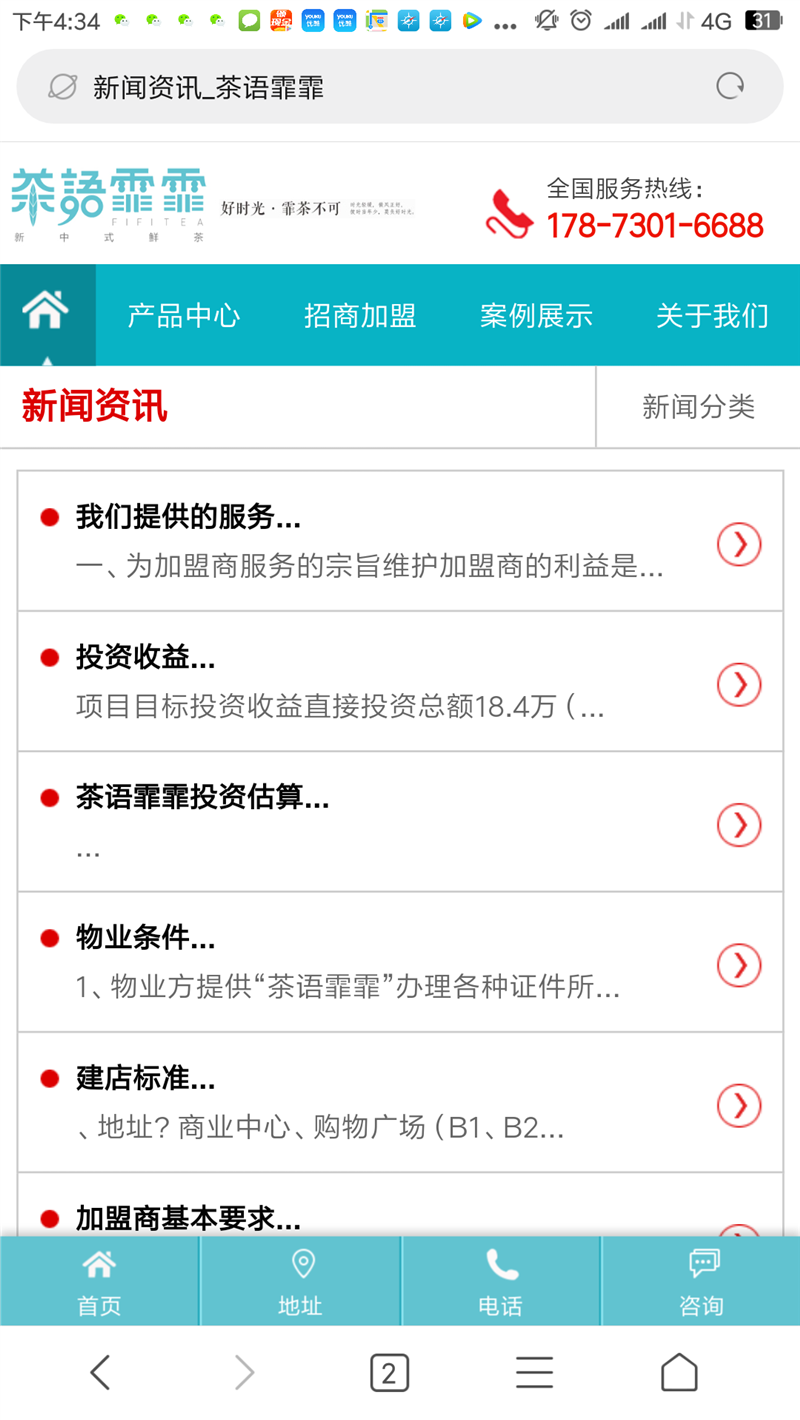Open 关于我们 page

[712, 316]
